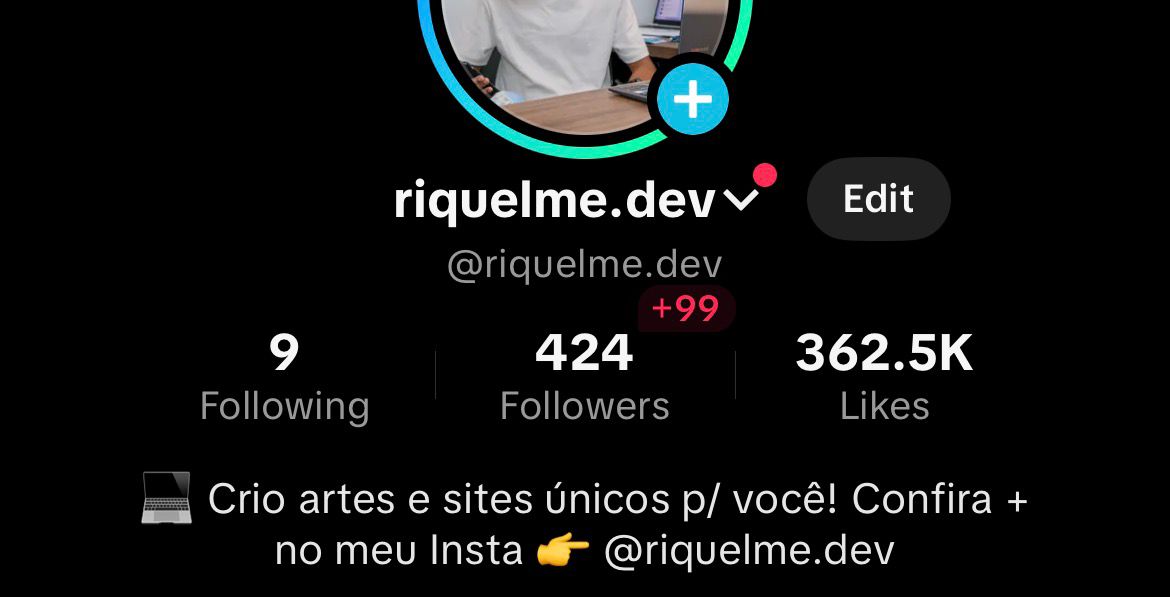Viewport: 1170px width, 597px height.
Task: Open the 9 Following list
Action: (285, 378)
